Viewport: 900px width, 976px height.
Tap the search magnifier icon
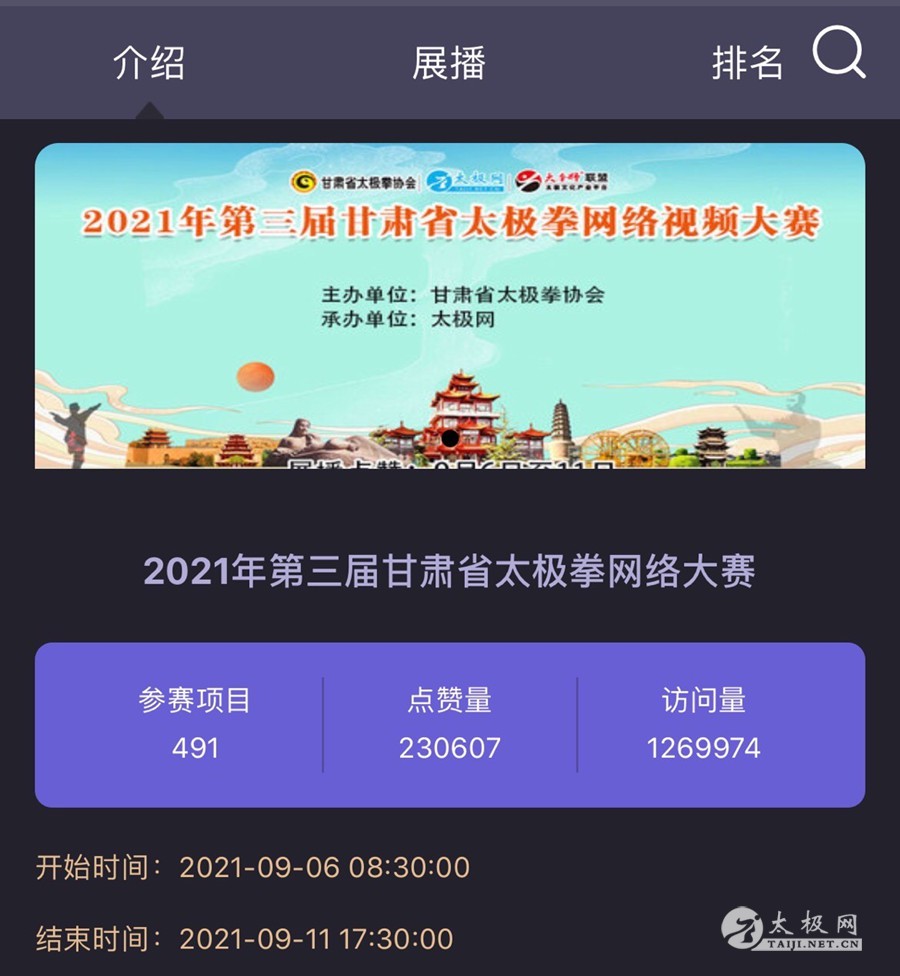tap(838, 52)
